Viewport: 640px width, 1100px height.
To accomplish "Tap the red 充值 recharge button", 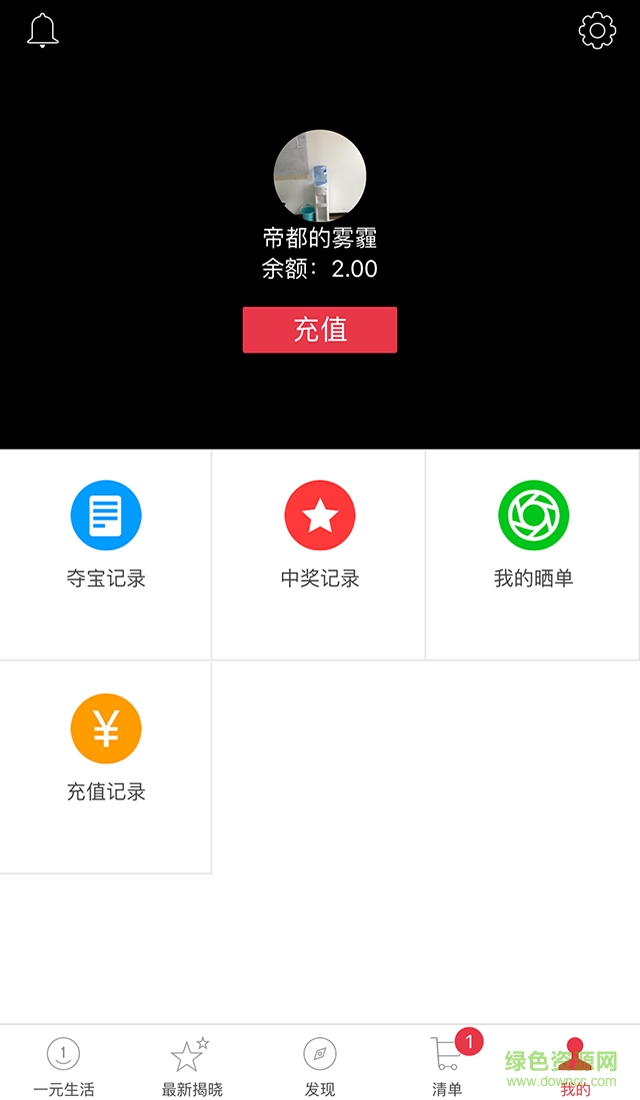I will click(320, 330).
